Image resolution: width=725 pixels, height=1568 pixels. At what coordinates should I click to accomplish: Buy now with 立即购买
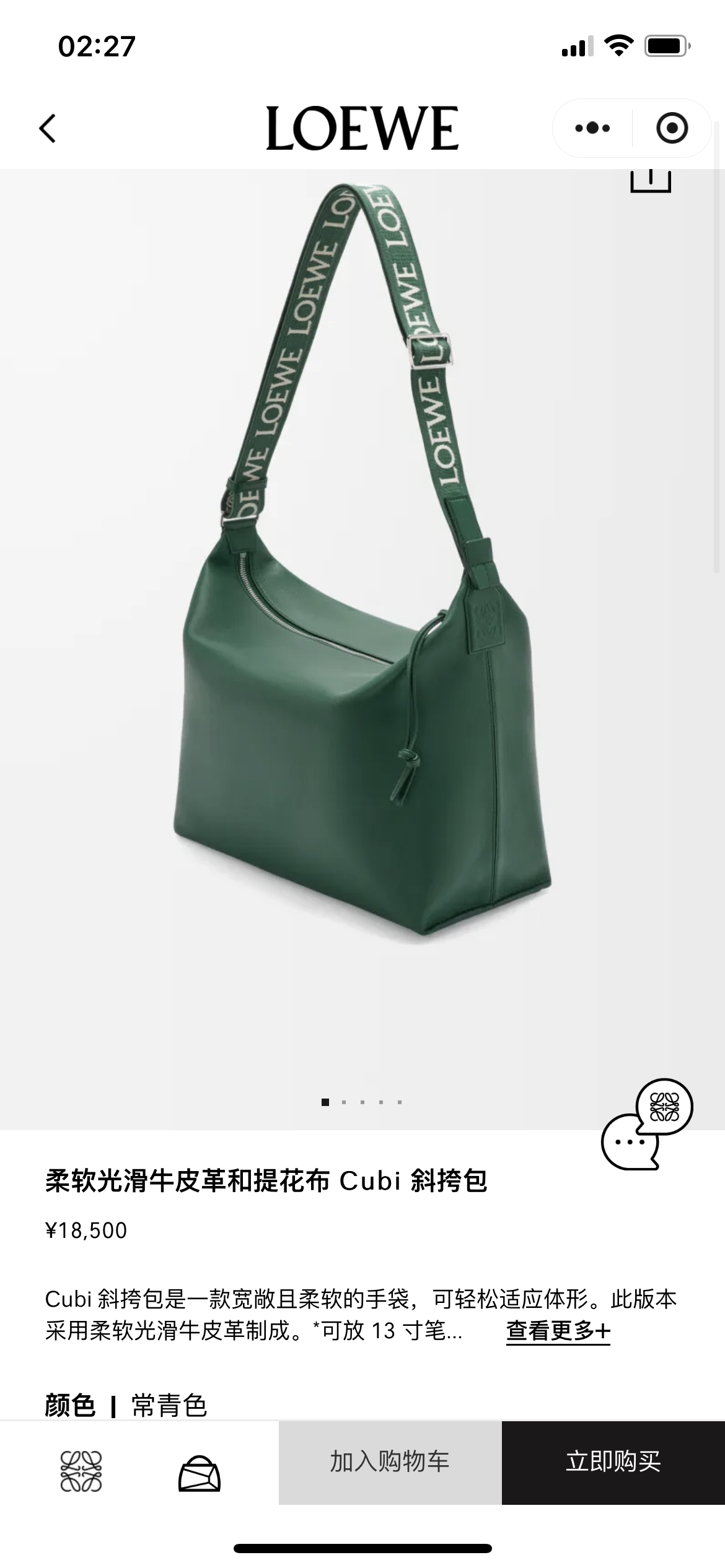point(613,1462)
